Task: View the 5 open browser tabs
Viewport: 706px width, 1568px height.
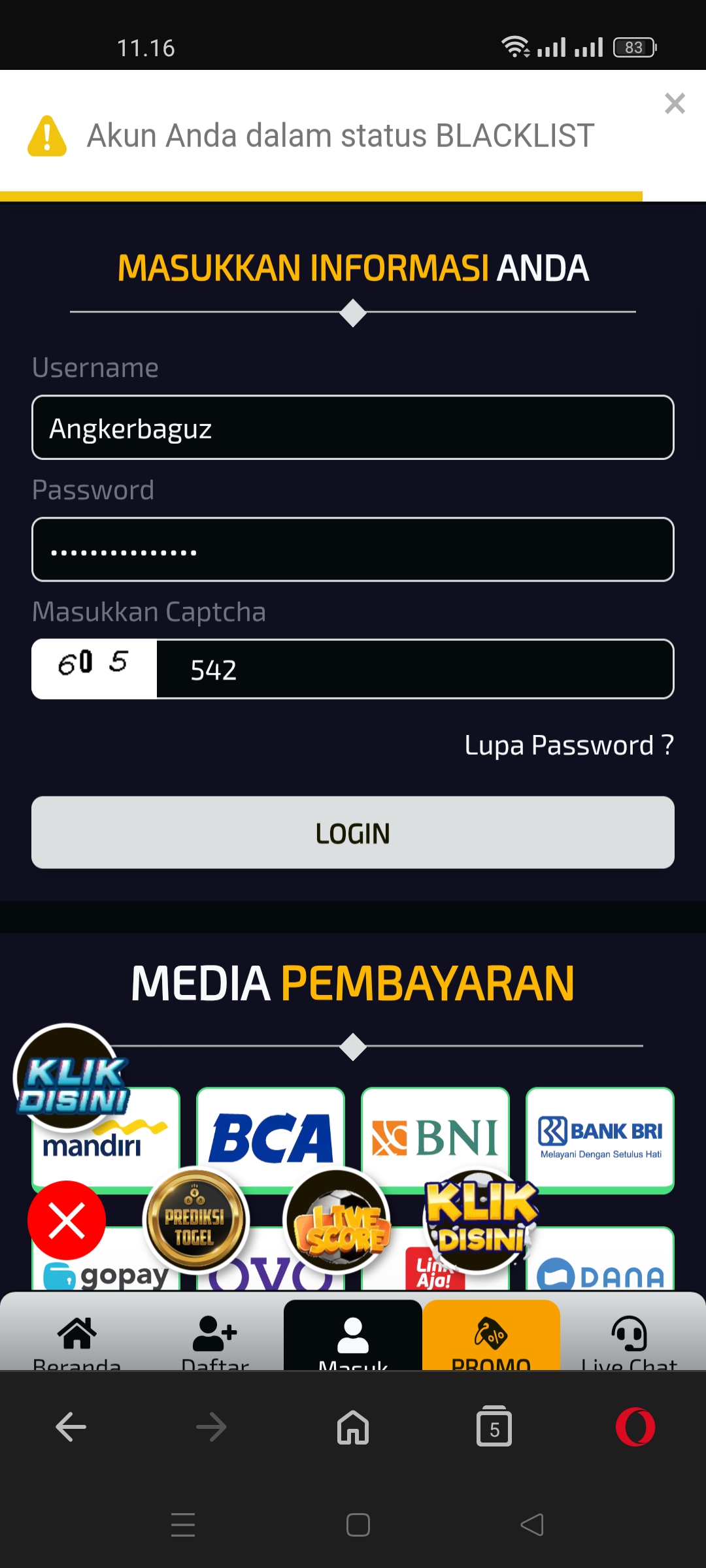Action: click(494, 1426)
